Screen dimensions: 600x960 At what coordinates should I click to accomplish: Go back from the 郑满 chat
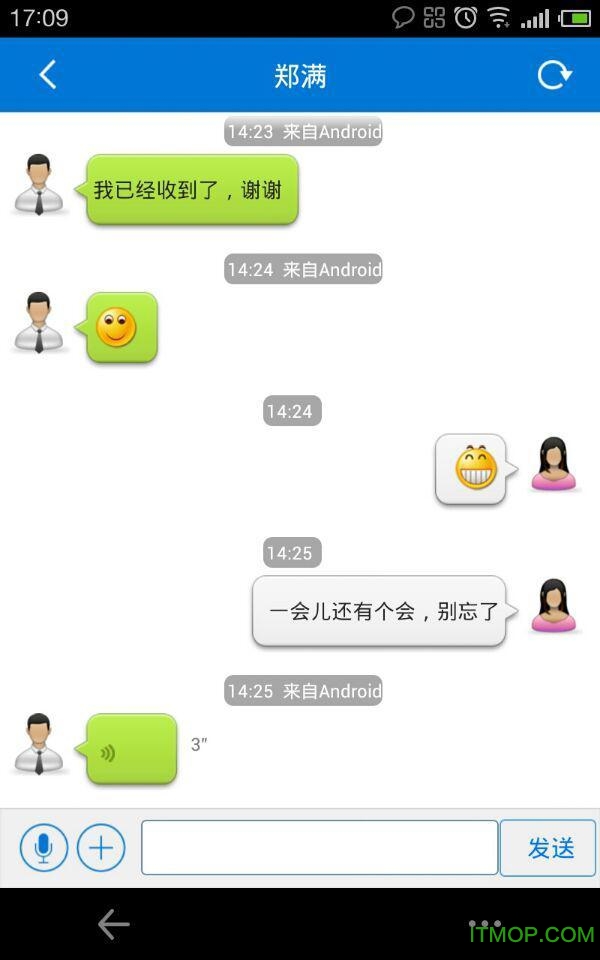coord(47,75)
